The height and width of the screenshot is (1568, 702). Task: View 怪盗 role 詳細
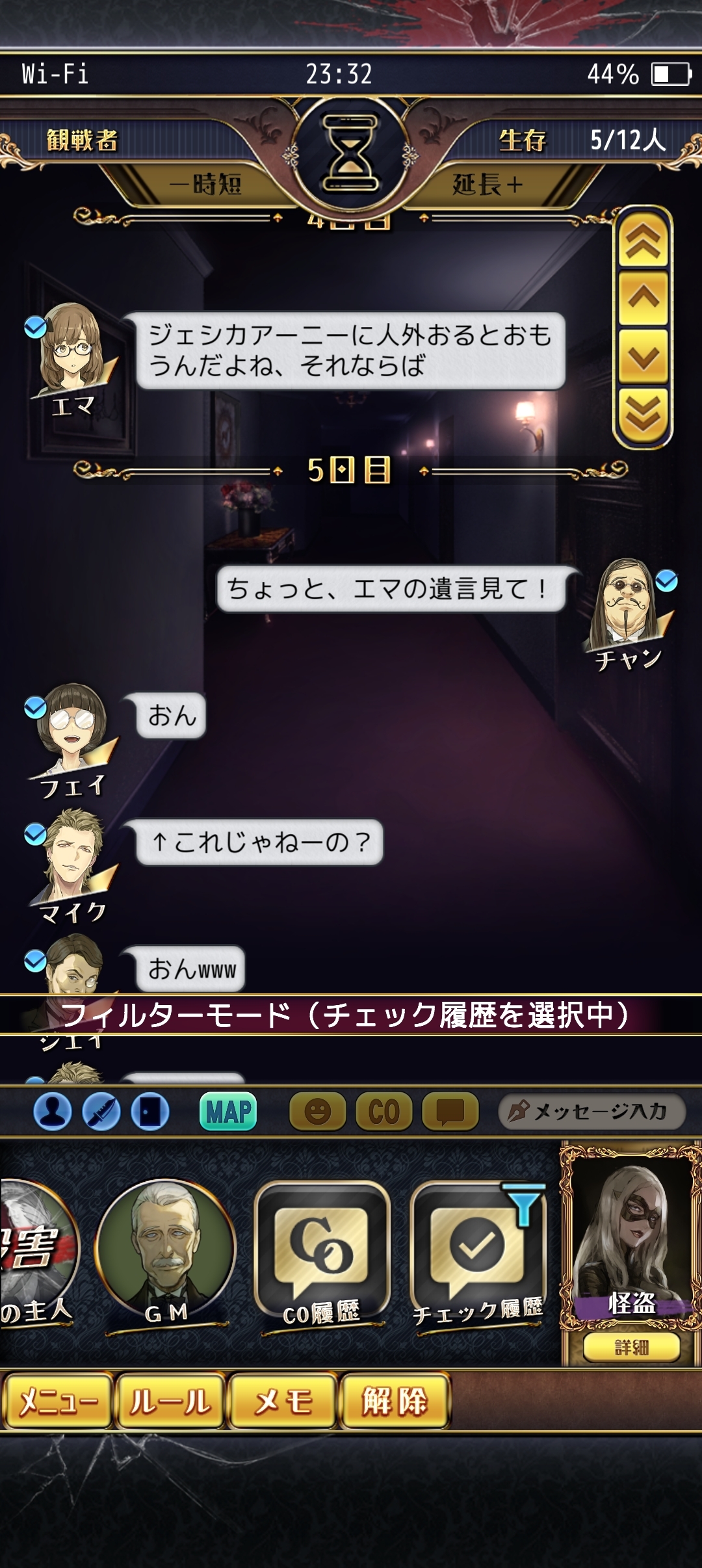[631, 1347]
